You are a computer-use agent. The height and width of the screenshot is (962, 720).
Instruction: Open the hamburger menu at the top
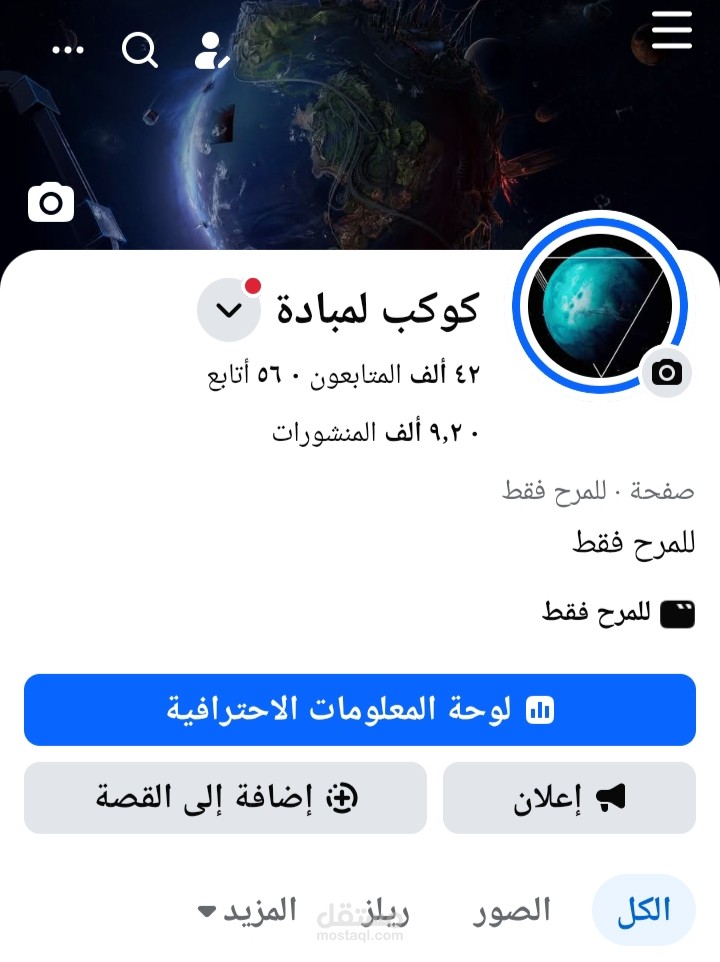tap(671, 31)
